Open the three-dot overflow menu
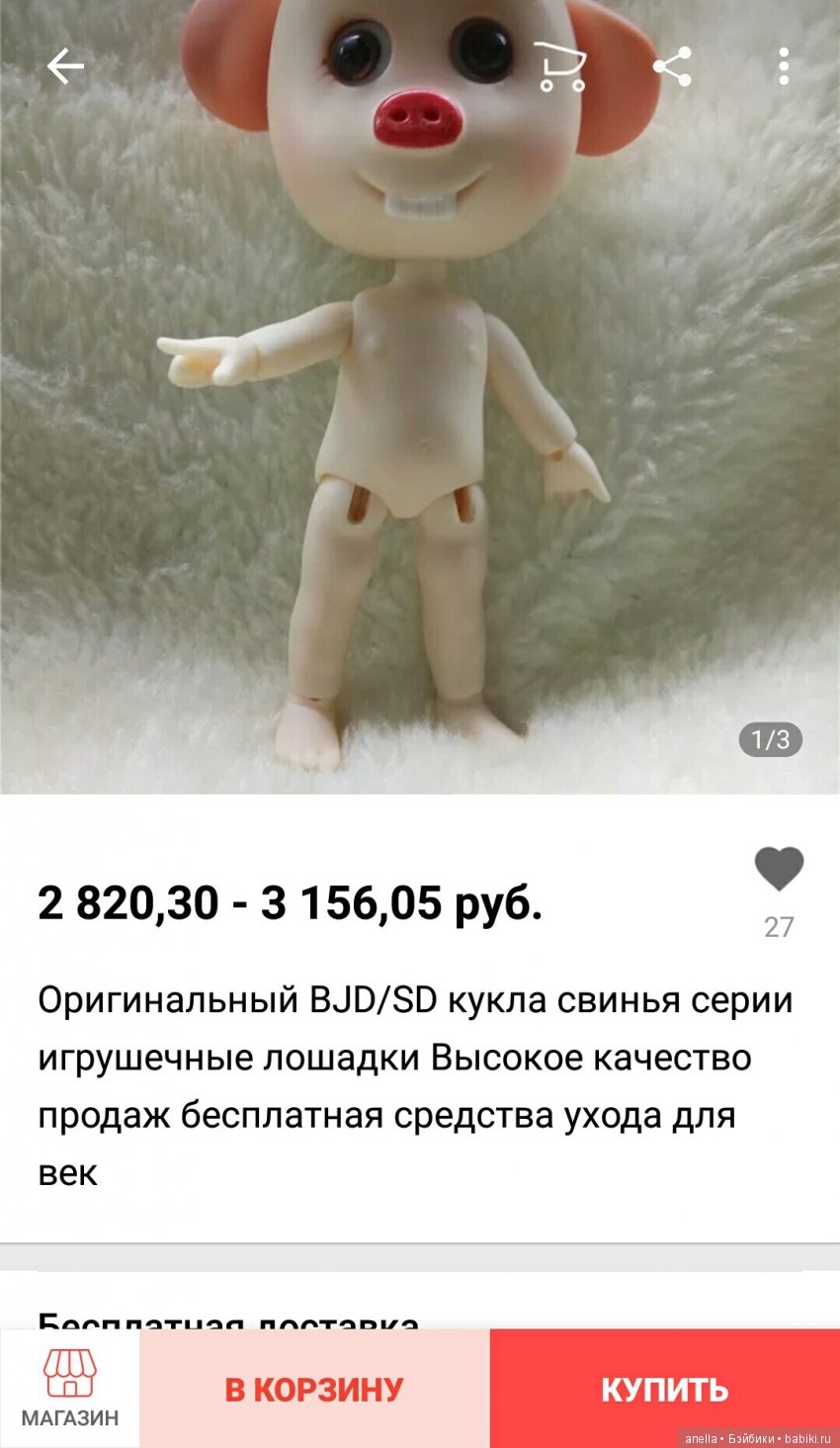Screen dimensions: 840x1448 pyautogui.click(x=784, y=67)
